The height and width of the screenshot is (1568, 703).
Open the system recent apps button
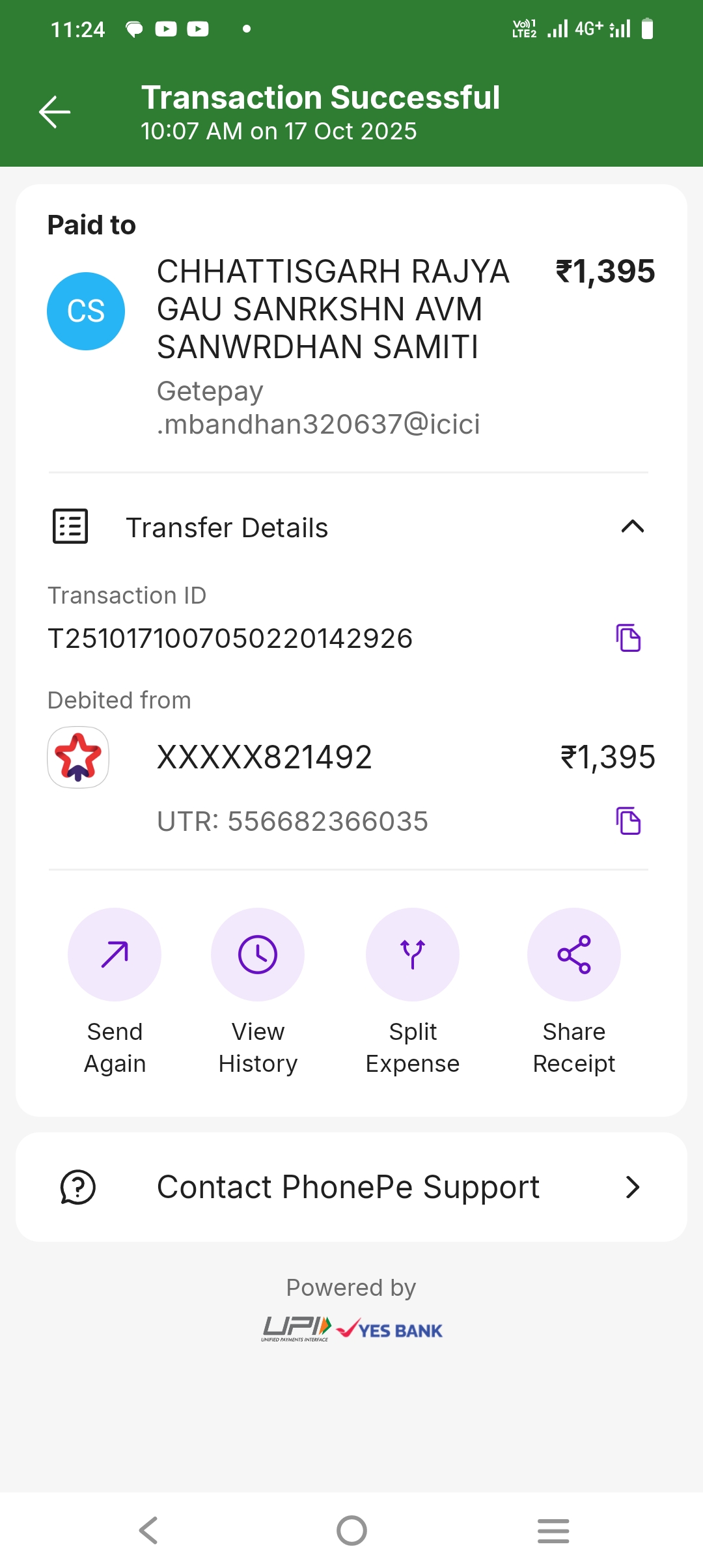point(553,1530)
